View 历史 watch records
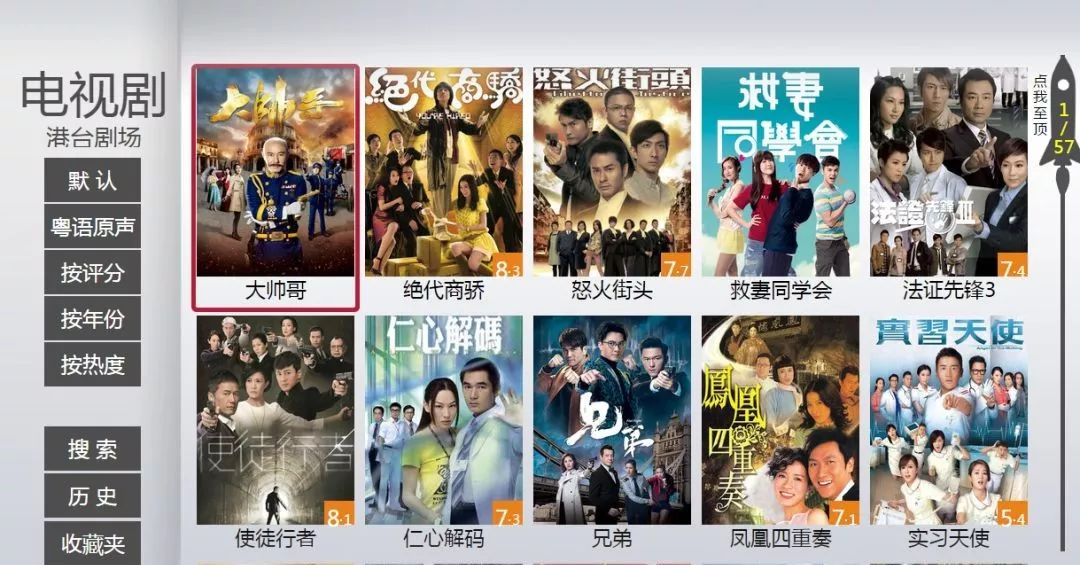The image size is (1080, 565). point(92,496)
